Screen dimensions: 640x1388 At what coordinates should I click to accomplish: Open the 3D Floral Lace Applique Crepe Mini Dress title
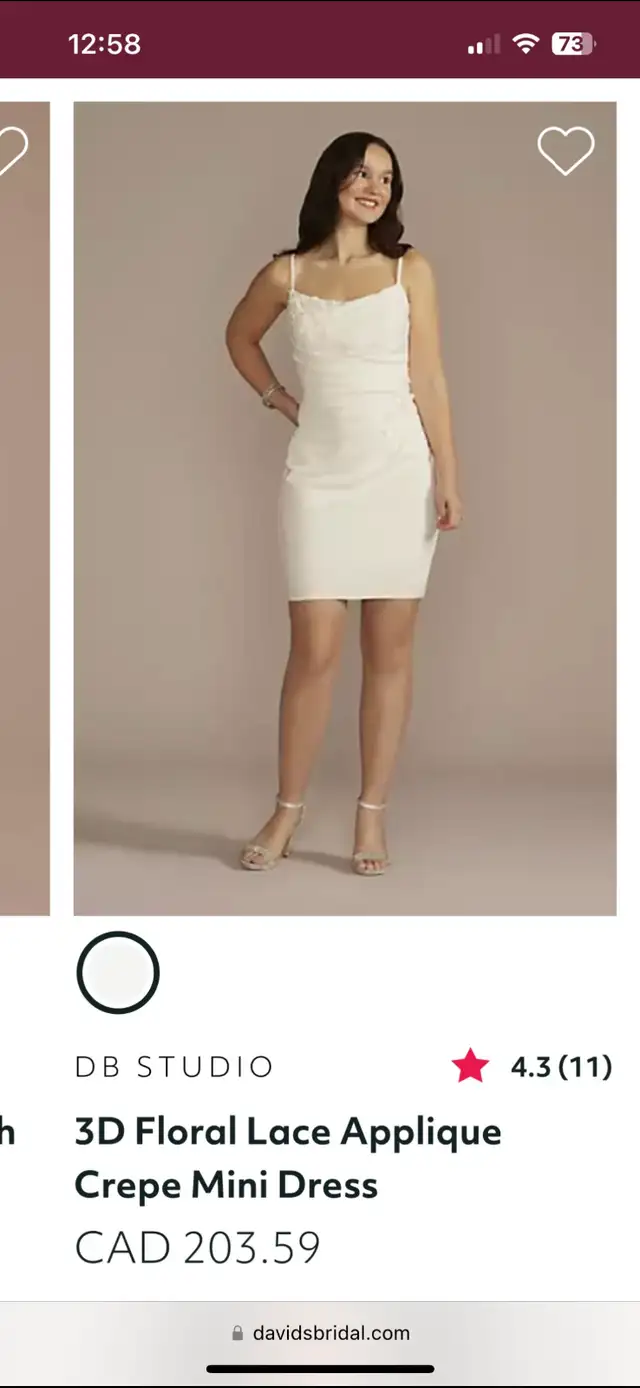[x=288, y=1158]
